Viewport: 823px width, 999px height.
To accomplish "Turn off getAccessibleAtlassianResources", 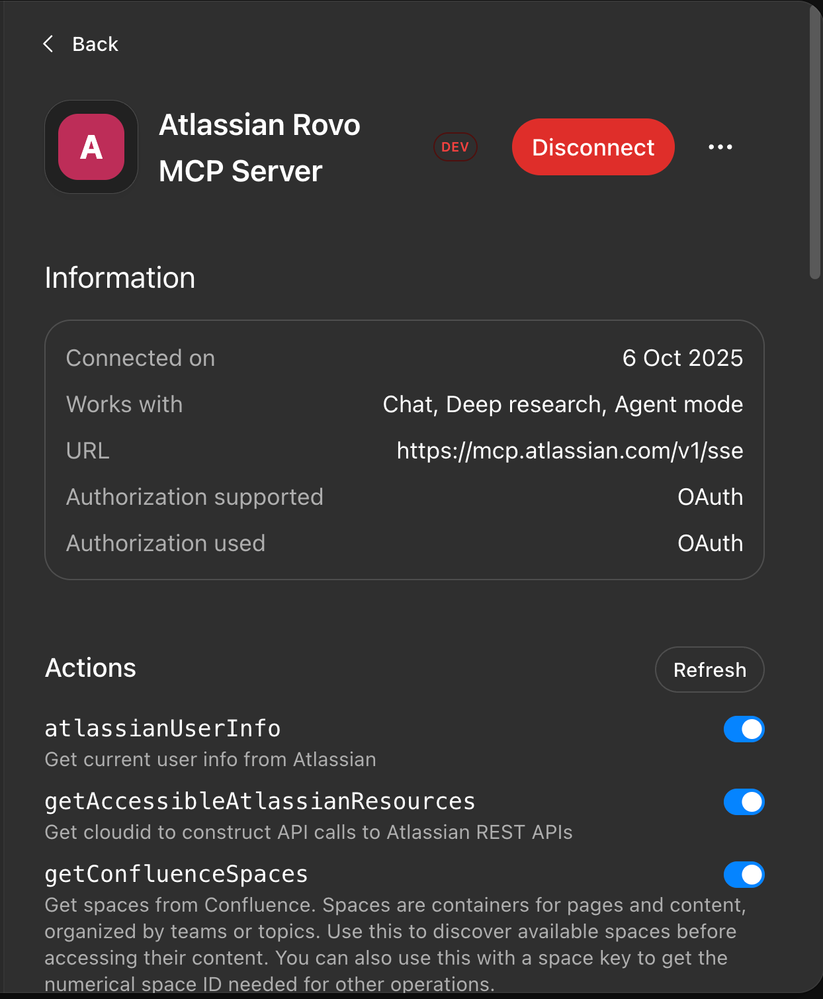I will (x=743, y=802).
